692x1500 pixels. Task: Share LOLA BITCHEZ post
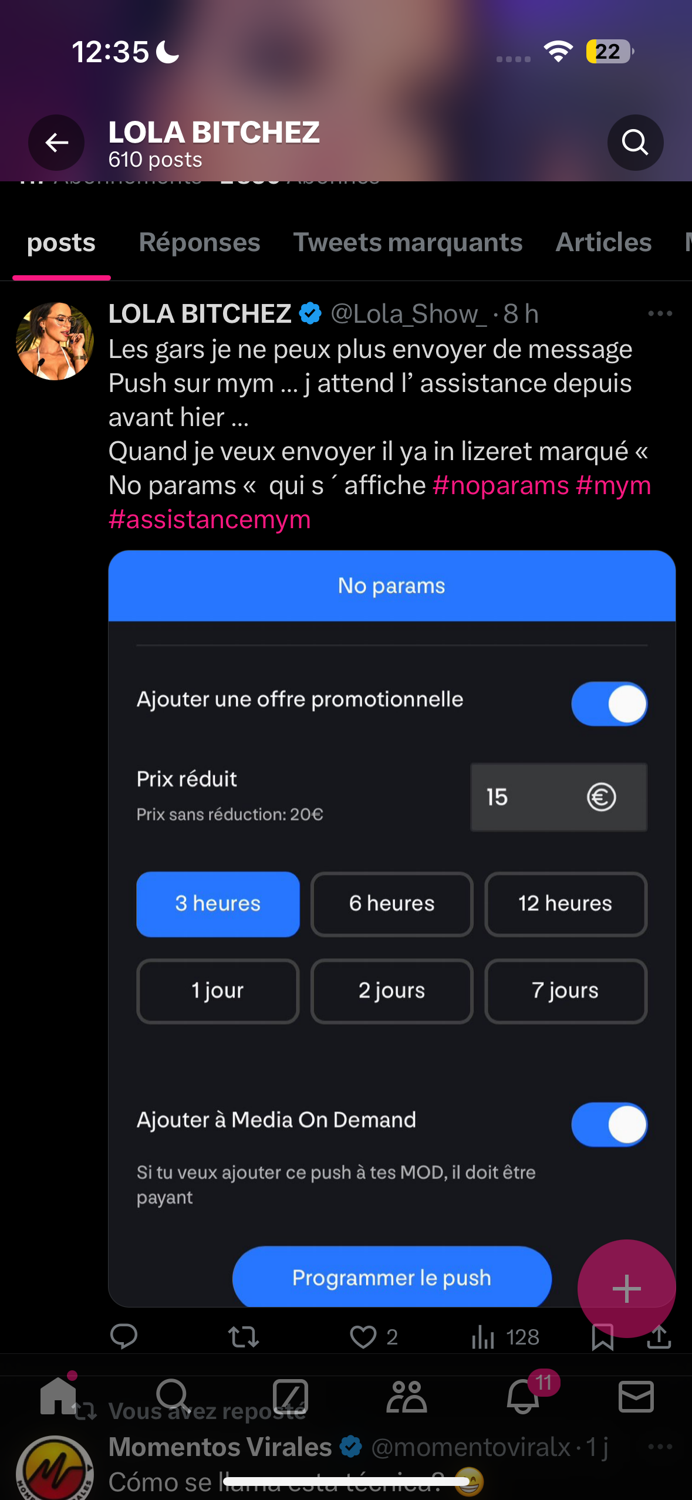pyautogui.click(x=659, y=1337)
